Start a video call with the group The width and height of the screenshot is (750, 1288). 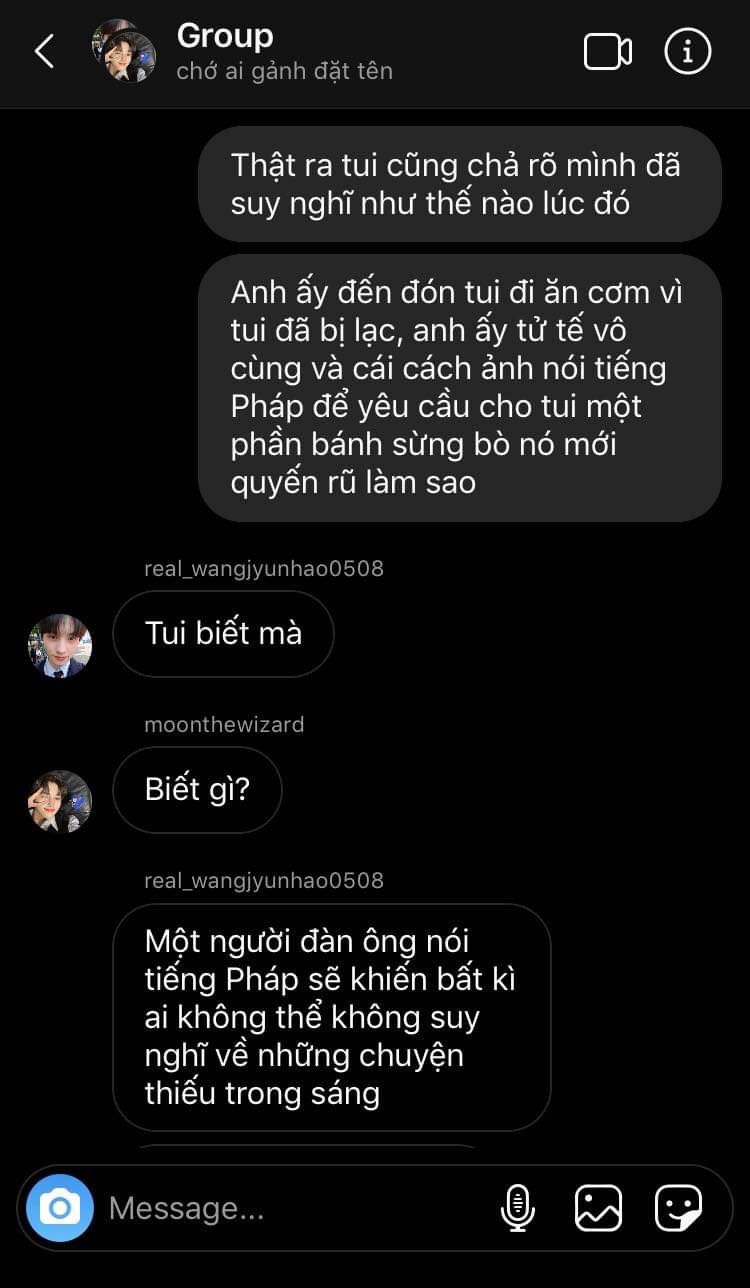click(607, 52)
